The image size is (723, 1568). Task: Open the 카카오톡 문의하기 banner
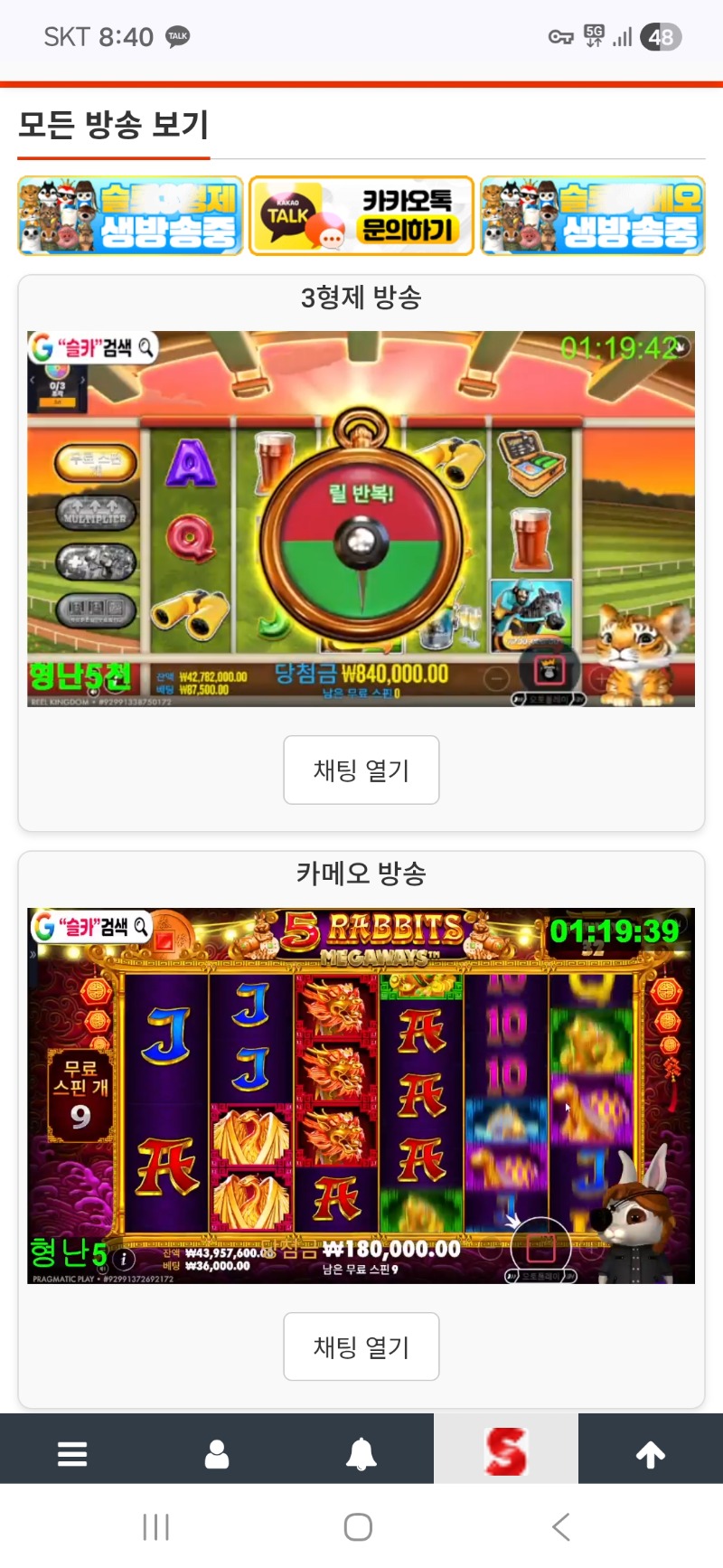(361, 216)
